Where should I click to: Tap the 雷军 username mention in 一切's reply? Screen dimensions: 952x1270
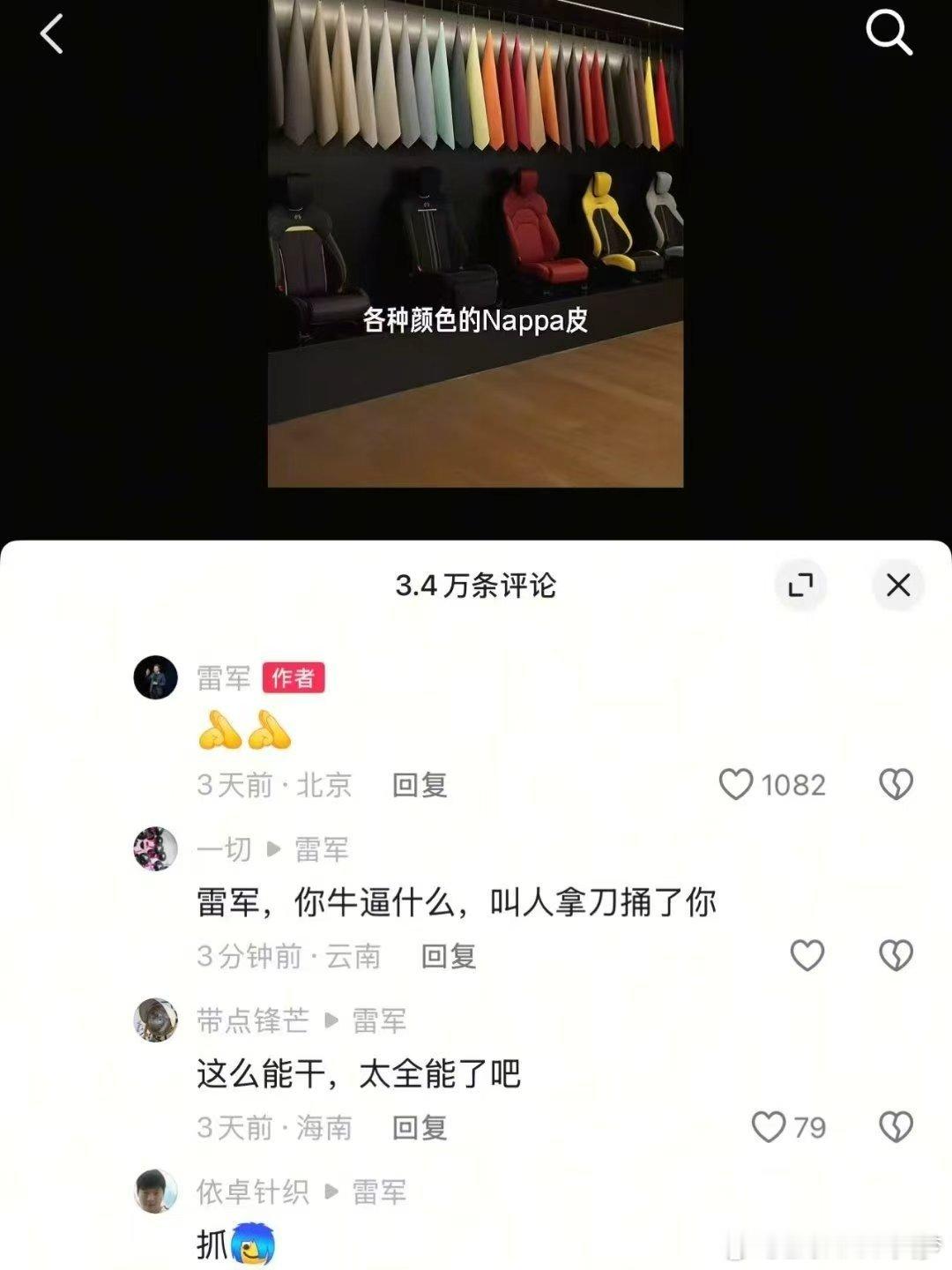point(323,850)
